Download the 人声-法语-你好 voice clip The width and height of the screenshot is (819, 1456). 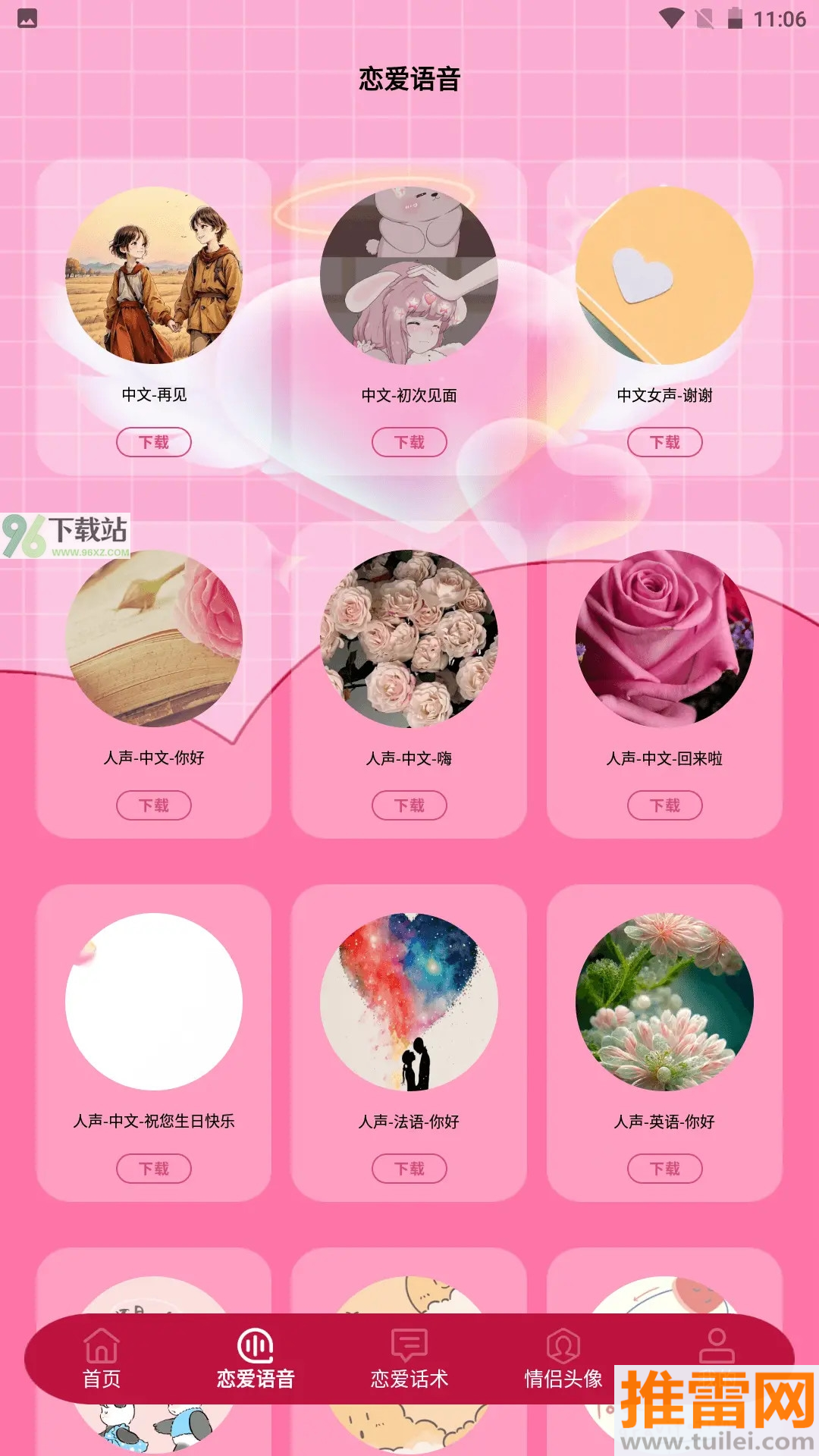coord(409,1169)
